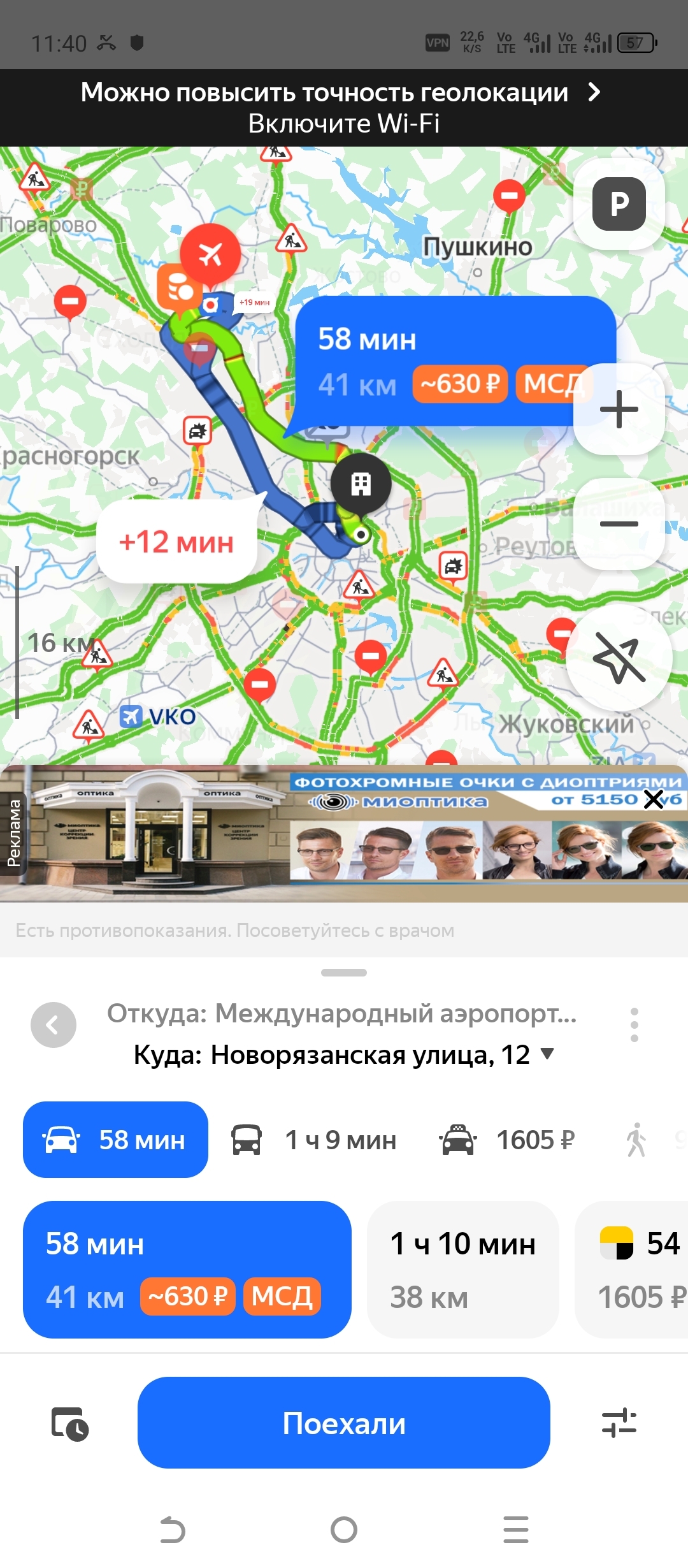The width and height of the screenshot is (688, 1568).
Task: Zoom out the map with minus
Action: (619, 524)
